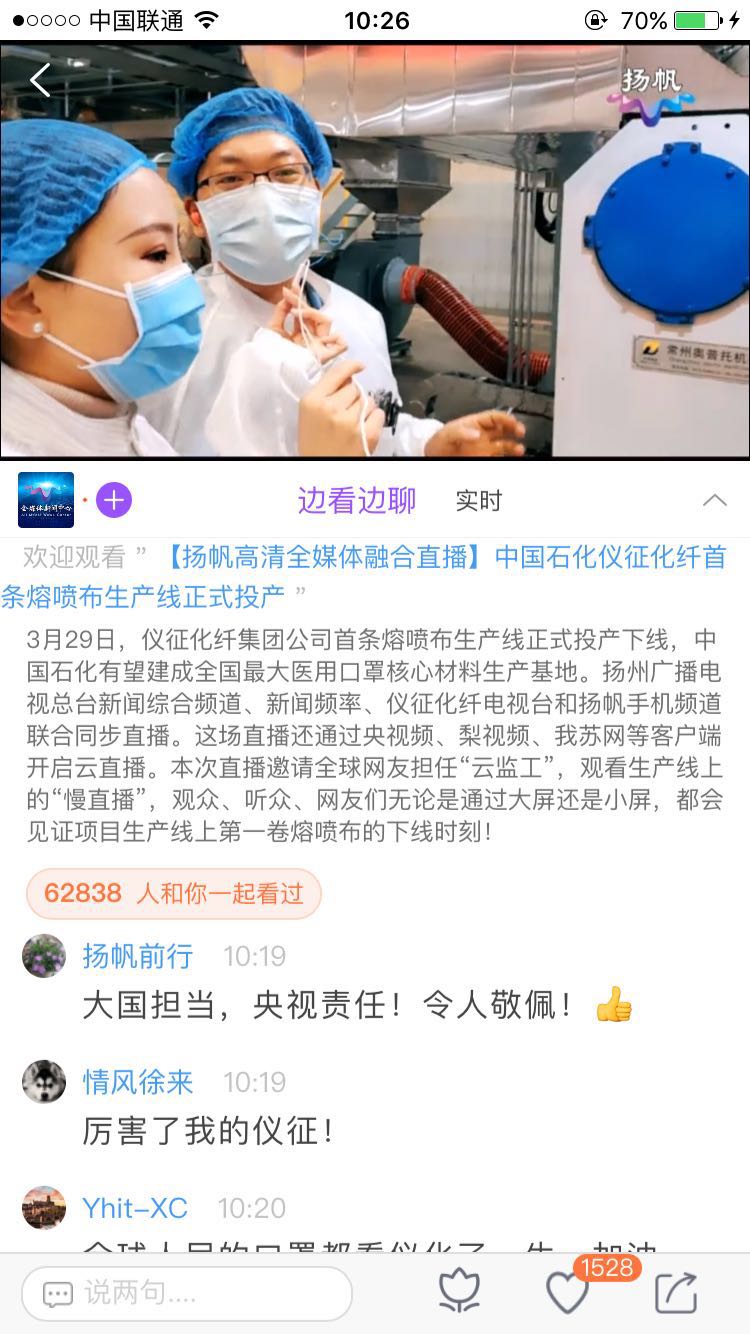This screenshot has height=1334, width=750.
Task: Collapse the panel with the up chevron
Action: coord(714,500)
